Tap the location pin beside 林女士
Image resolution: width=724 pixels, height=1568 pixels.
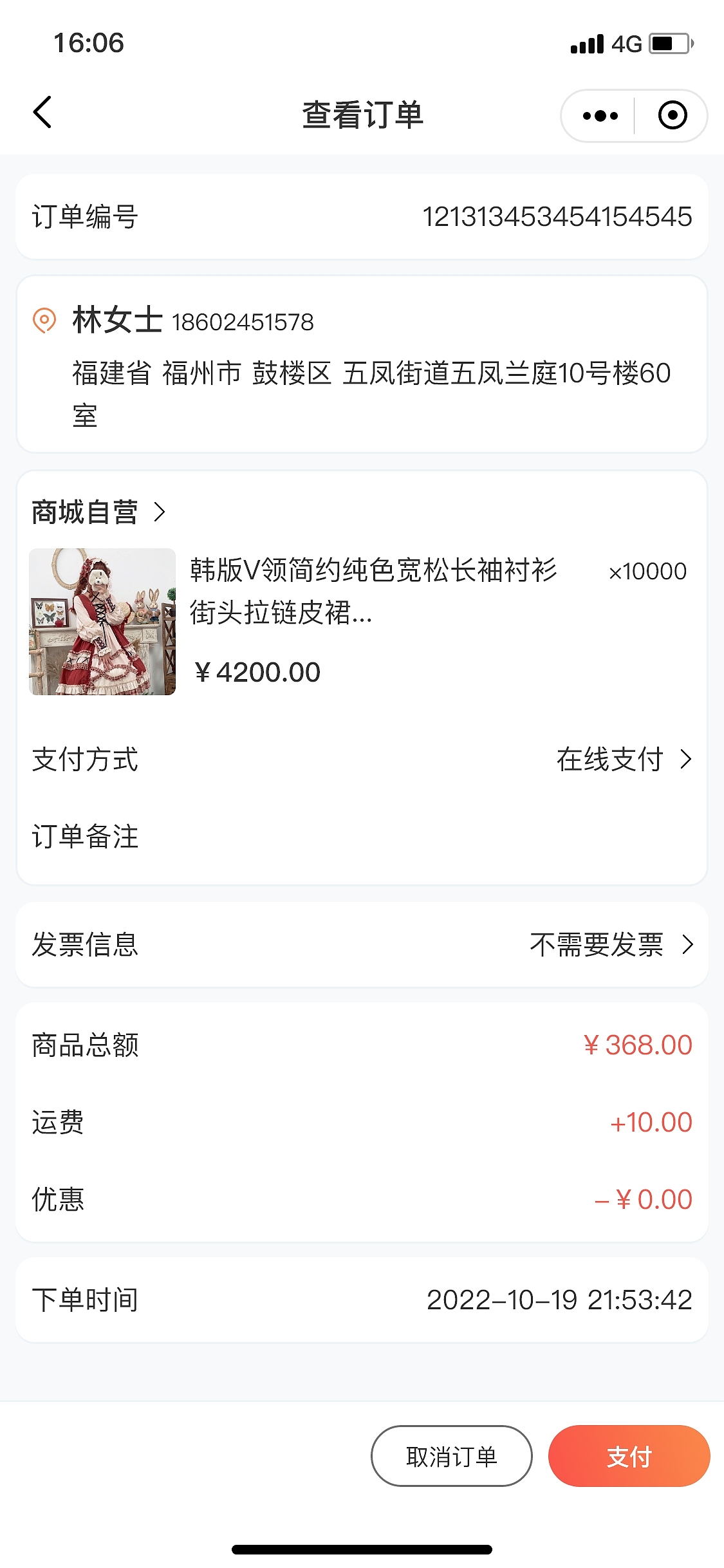coord(43,320)
